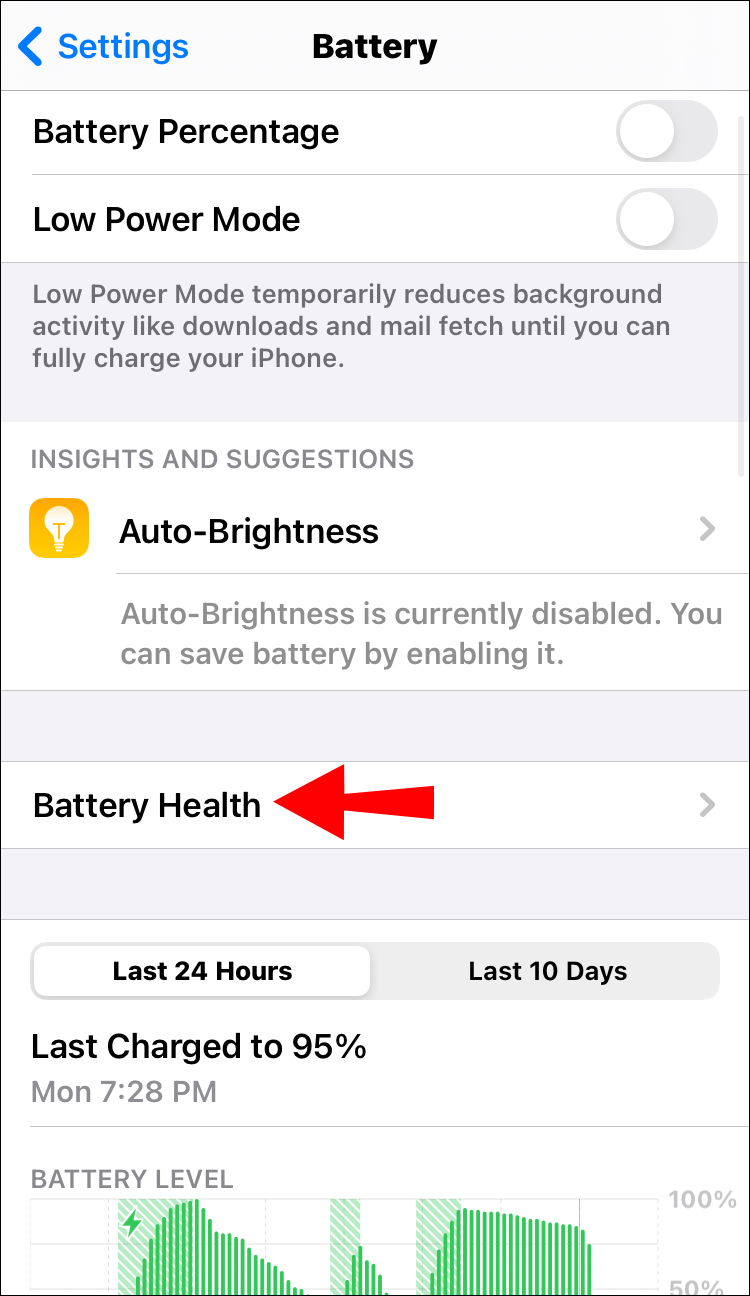Enable the Battery Percentage switch
This screenshot has width=750, height=1296.
(667, 132)
